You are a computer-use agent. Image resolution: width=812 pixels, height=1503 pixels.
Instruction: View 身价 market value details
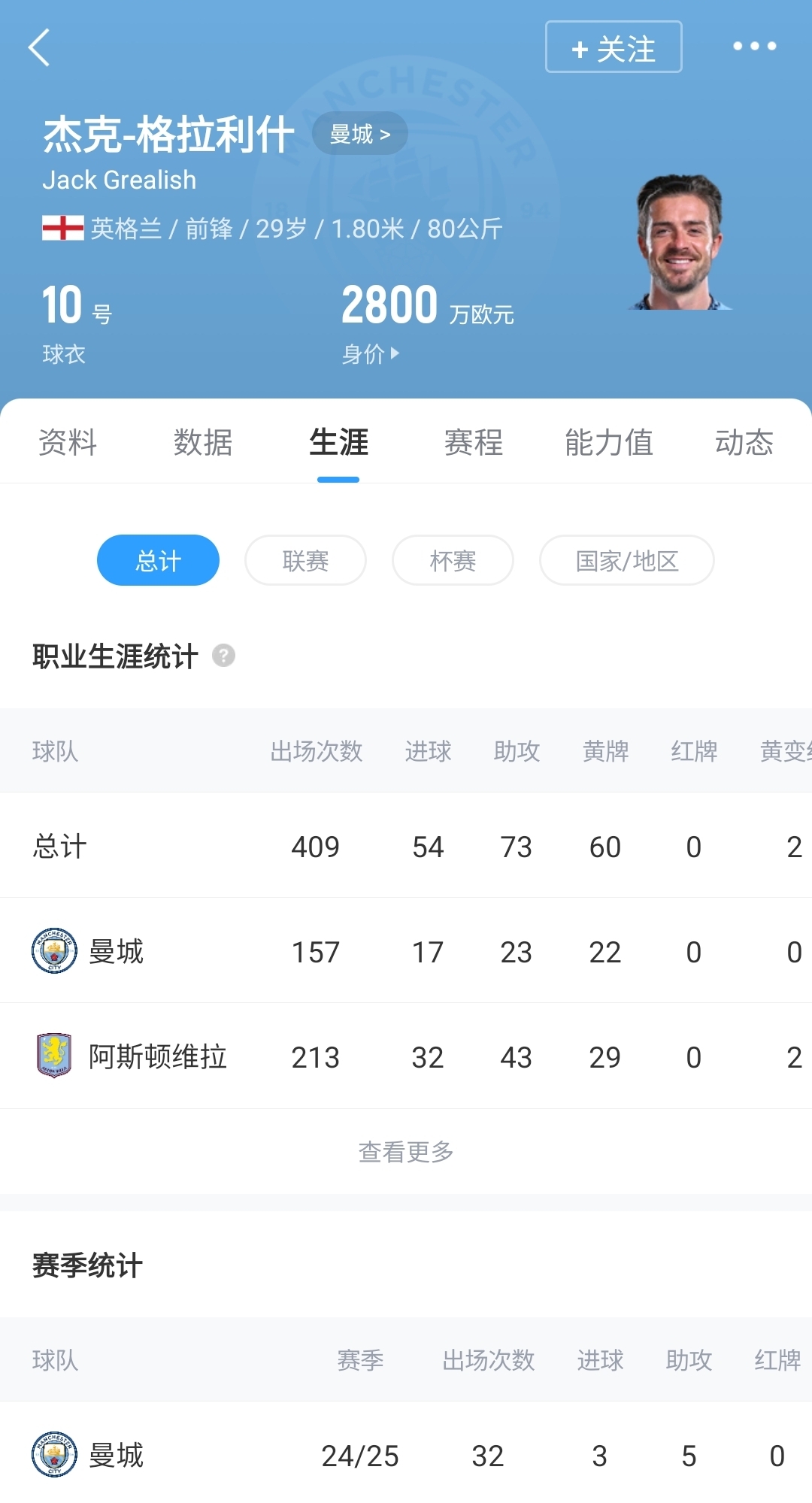point(371,353)
